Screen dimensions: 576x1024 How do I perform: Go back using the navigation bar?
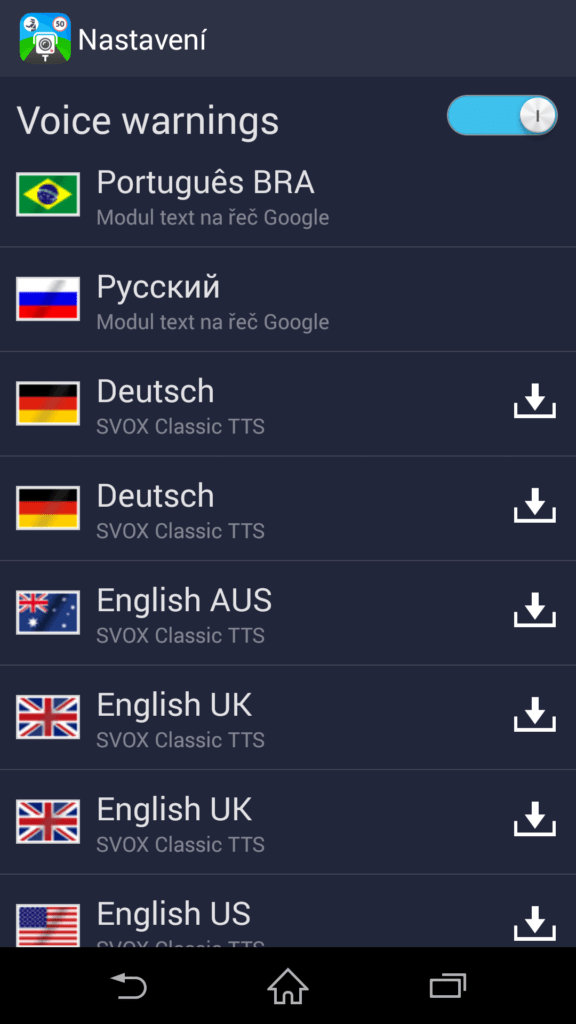pos(129,985)
